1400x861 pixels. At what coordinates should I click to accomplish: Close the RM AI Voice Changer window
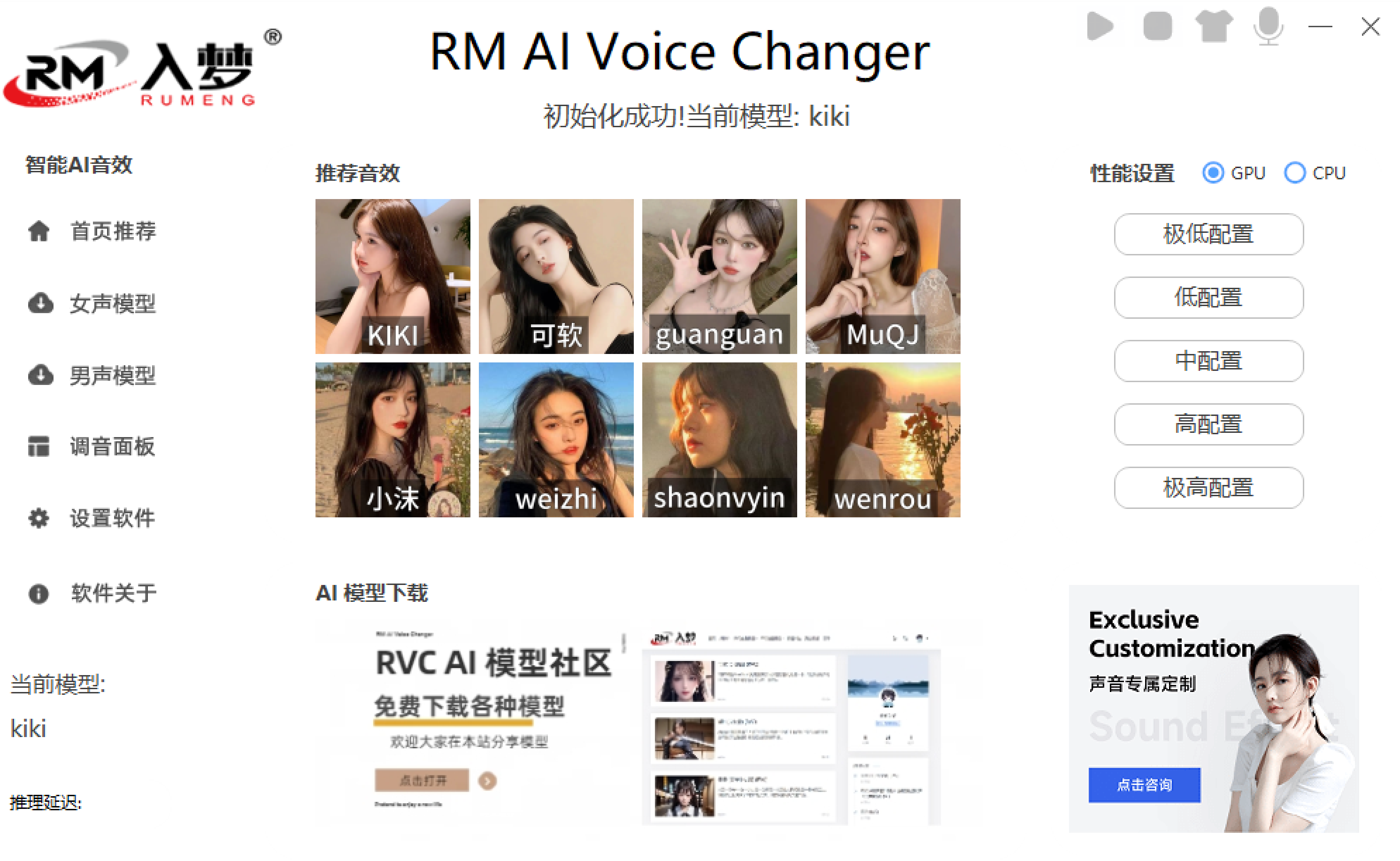click(1370, 27)
